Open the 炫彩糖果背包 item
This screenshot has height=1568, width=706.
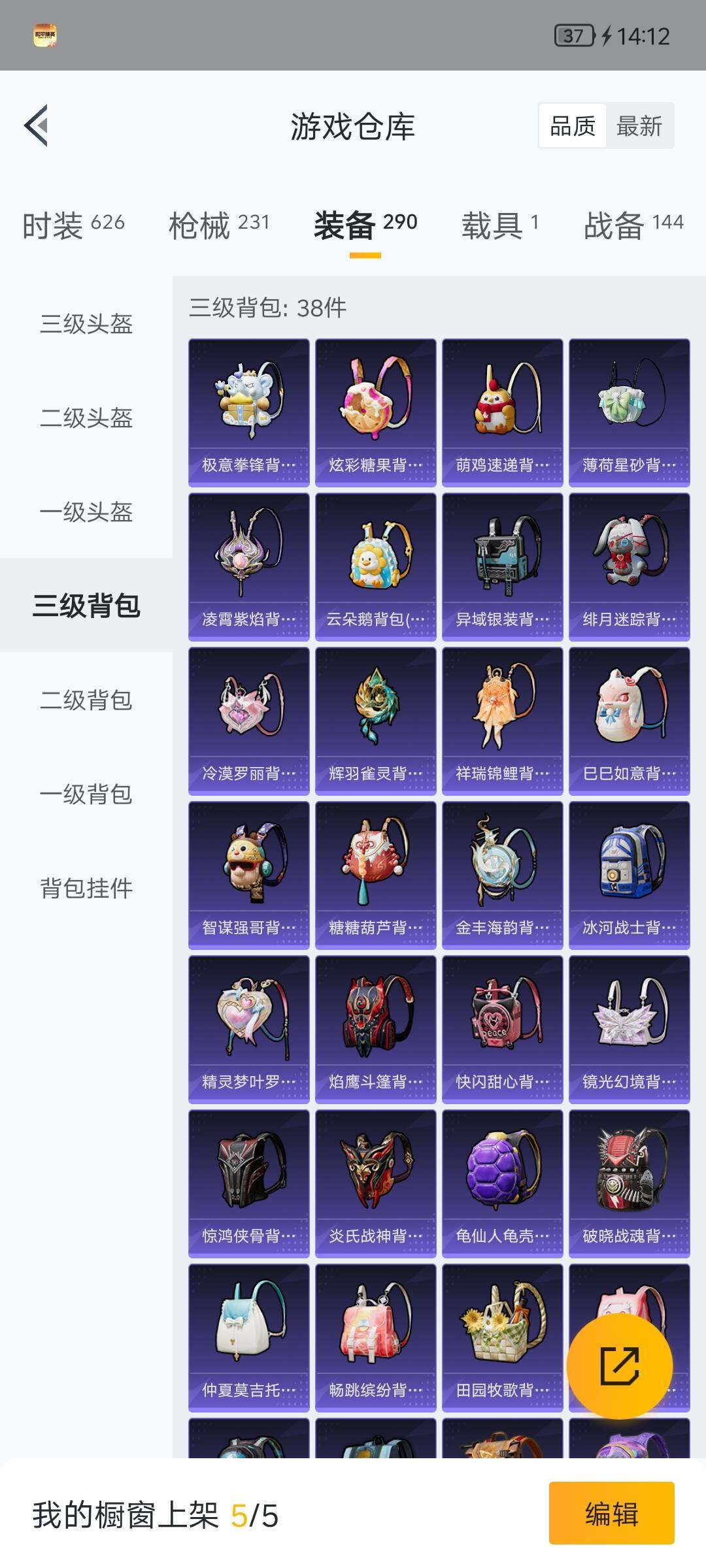click(x=376, y=412)
